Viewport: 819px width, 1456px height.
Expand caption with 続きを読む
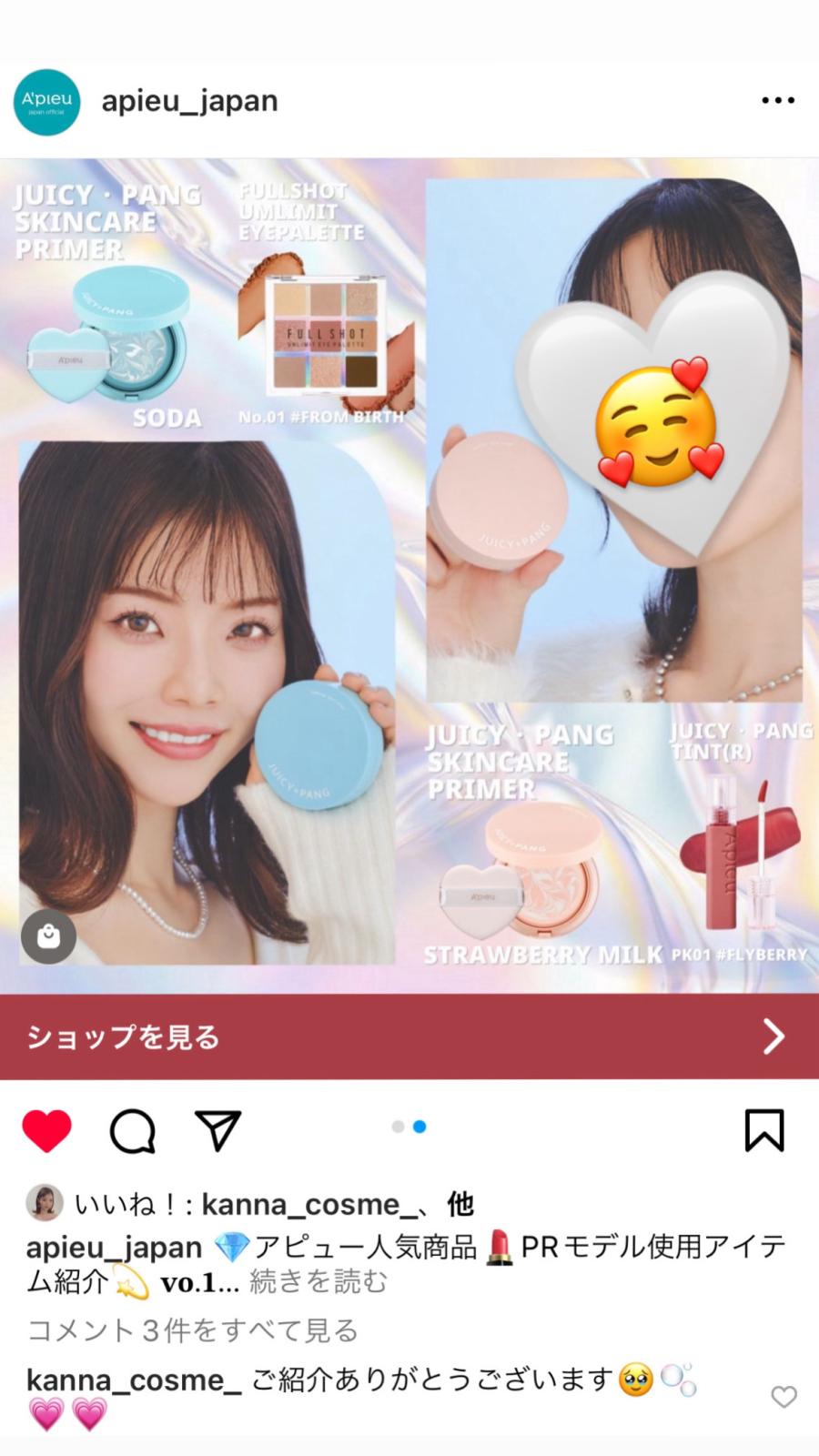click(x=318, y=1282)
